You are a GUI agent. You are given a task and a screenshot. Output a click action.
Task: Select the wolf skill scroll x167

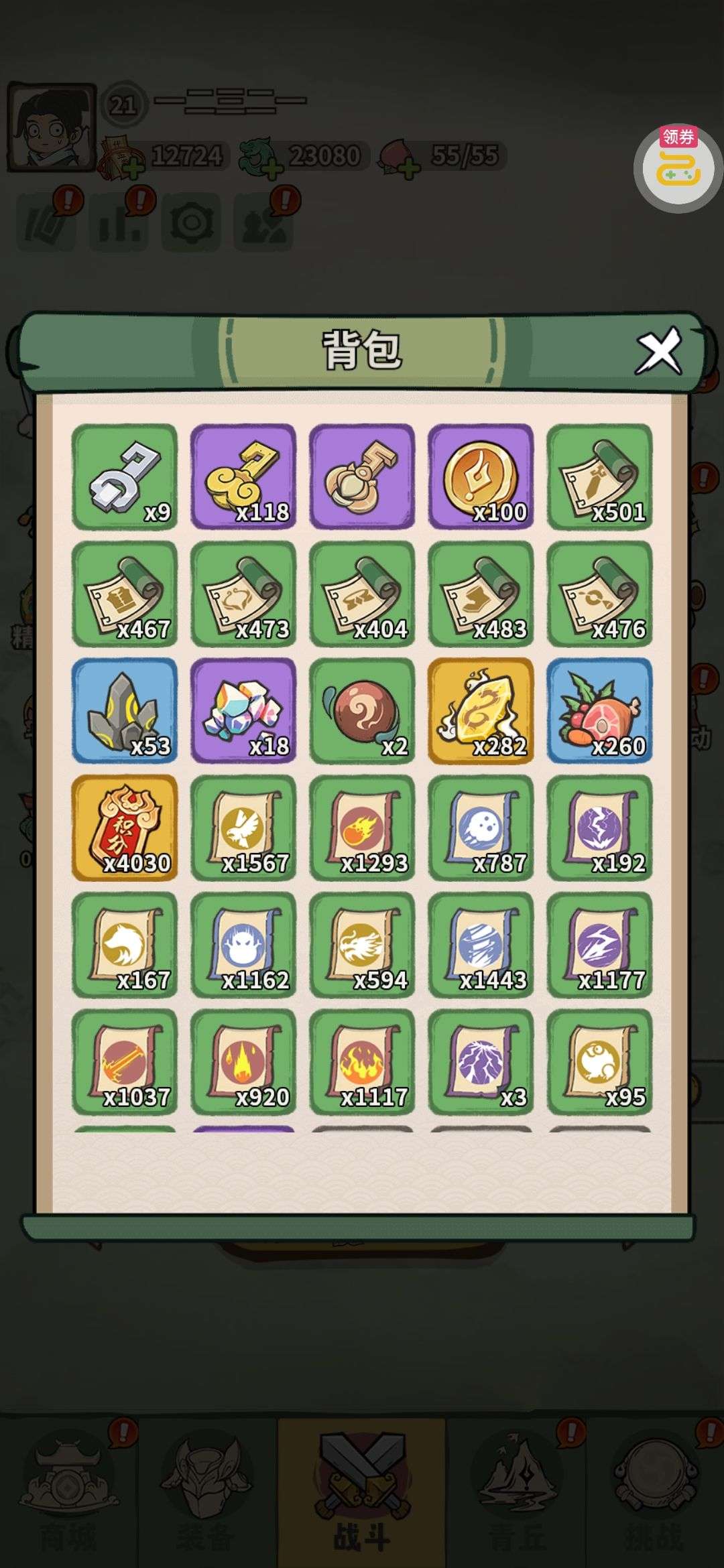(x=125, y=945)
